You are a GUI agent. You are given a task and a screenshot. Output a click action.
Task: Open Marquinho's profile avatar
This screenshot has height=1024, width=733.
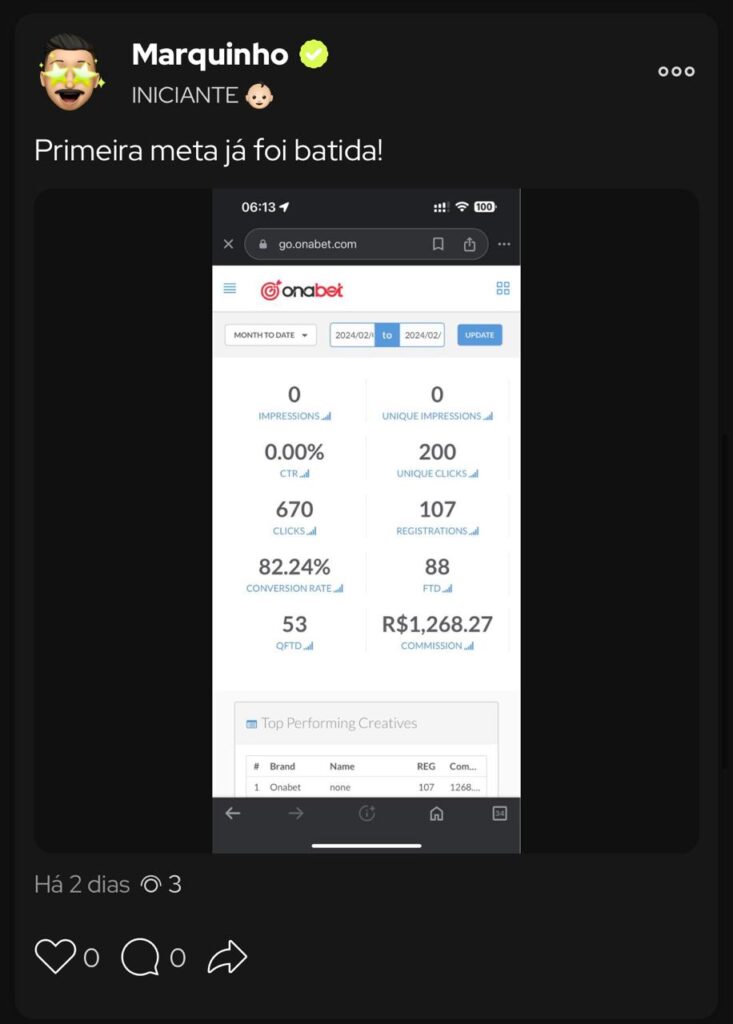pos(72,71)
